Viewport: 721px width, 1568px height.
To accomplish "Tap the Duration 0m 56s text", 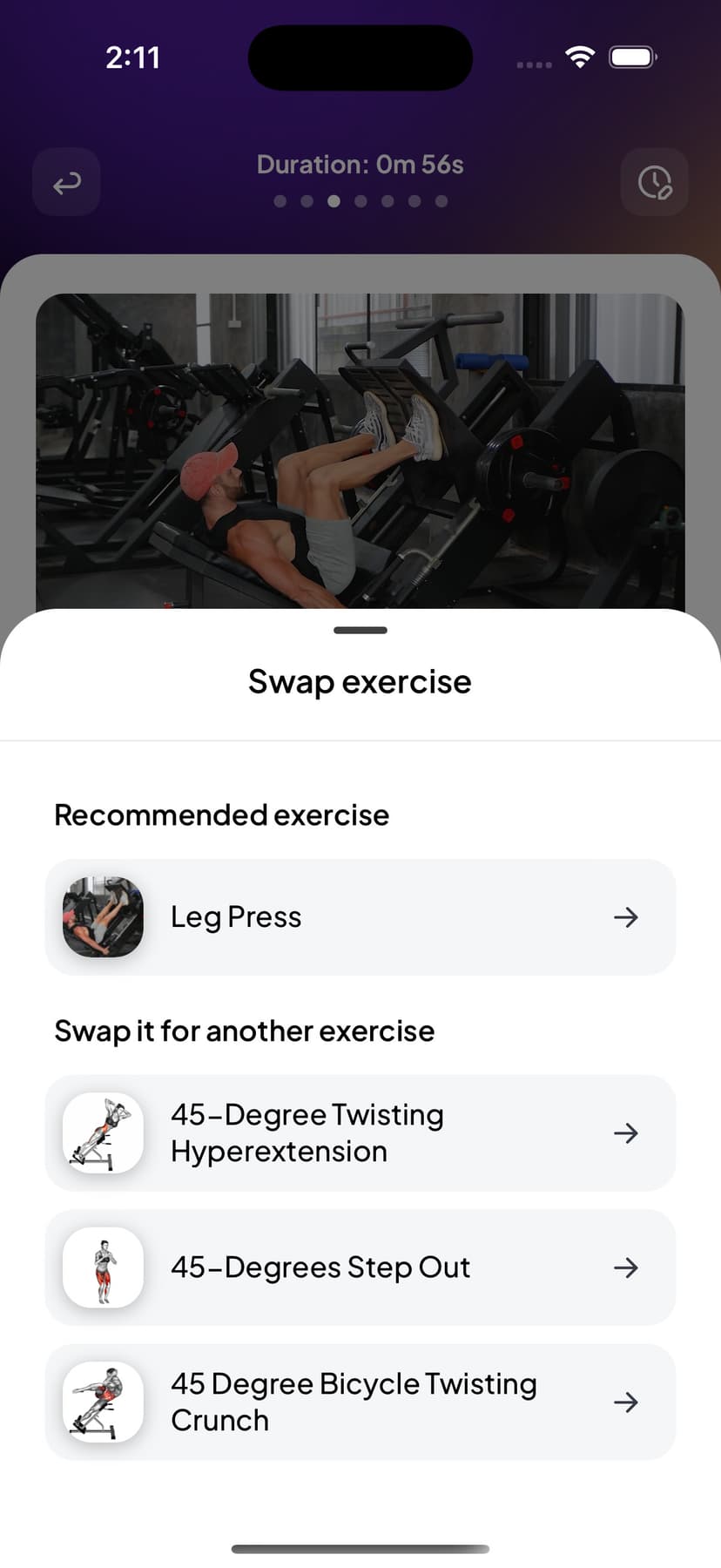I will (360, 165).
